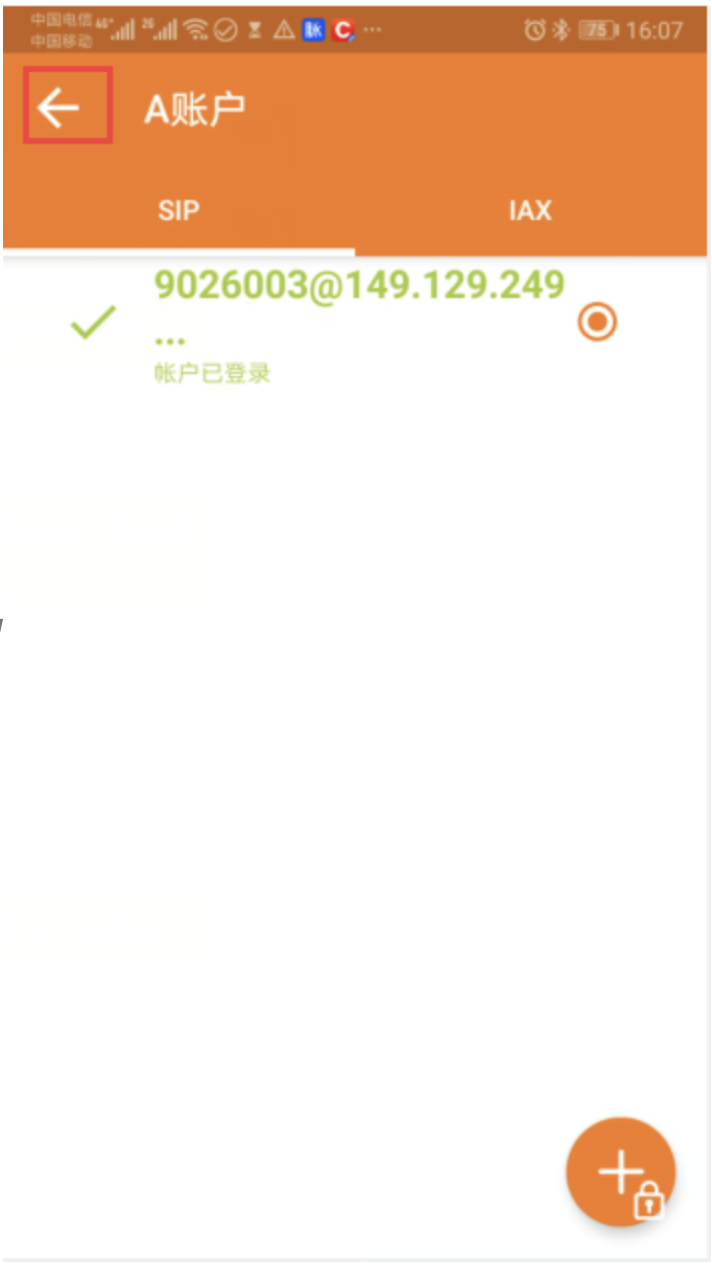Select the SIP tab
The image size is (712, 1266).
pos(179,210)
